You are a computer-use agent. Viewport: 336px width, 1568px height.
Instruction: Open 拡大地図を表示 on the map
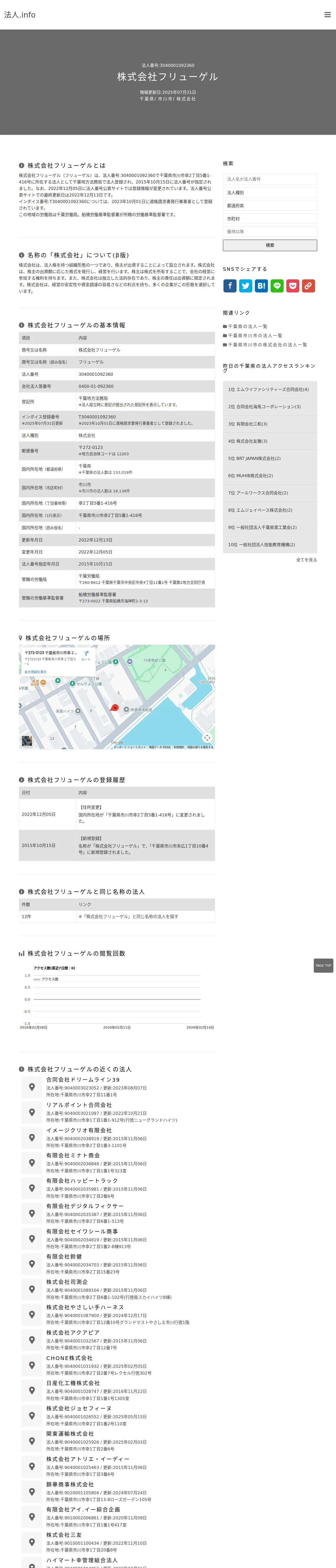click(x=35, y=672)
